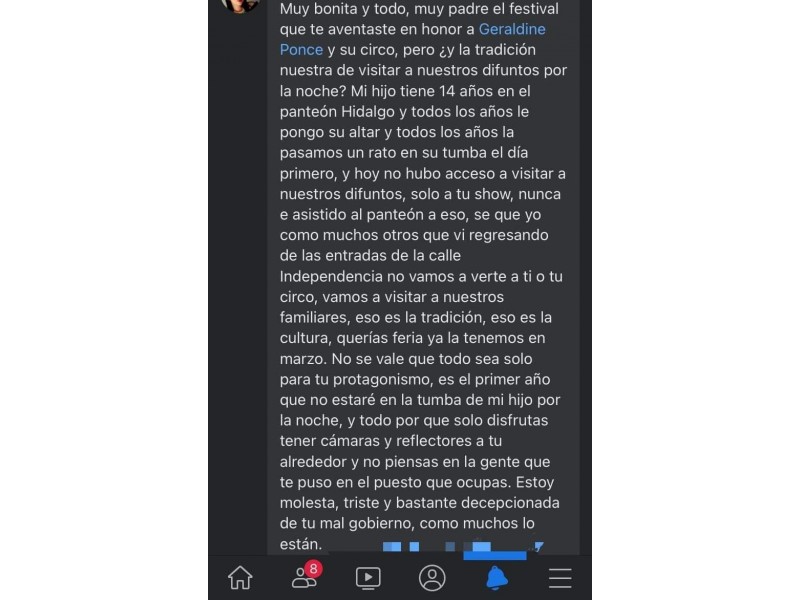Viewport: 800px width, 600px height.
Task: Open the Profile tab
Action: (x=432, y=577)
